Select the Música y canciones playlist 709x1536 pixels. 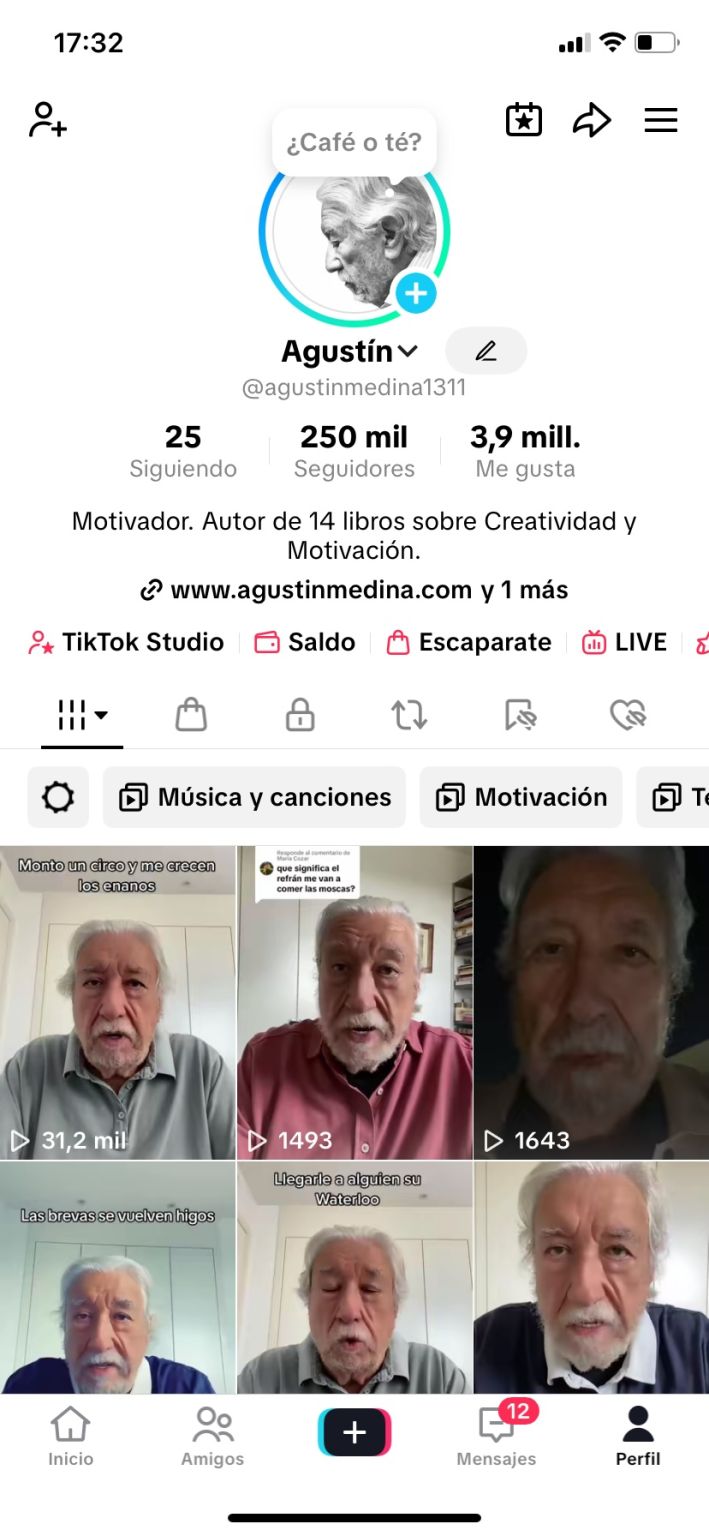click(x=255, y=797)
